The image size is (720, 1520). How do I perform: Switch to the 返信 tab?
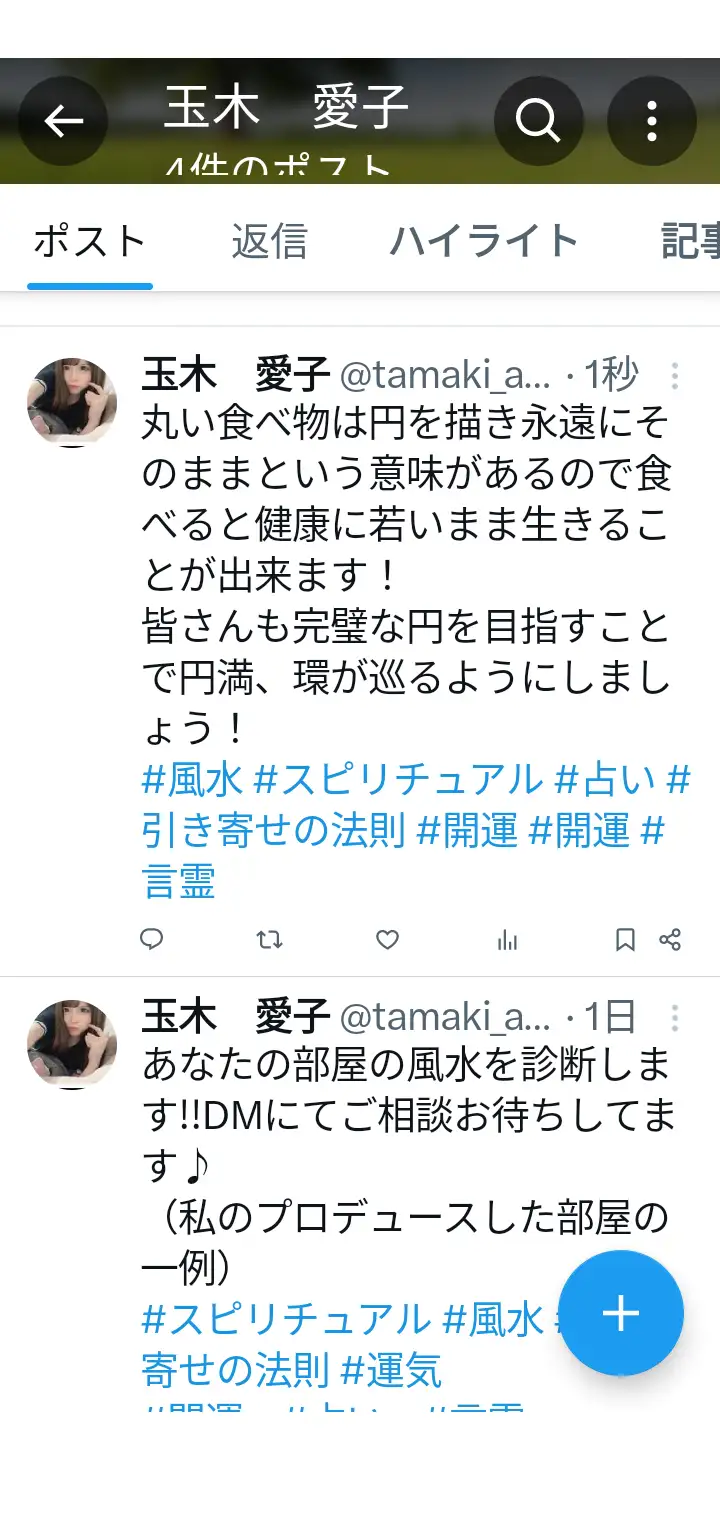[x=269, y=242]
